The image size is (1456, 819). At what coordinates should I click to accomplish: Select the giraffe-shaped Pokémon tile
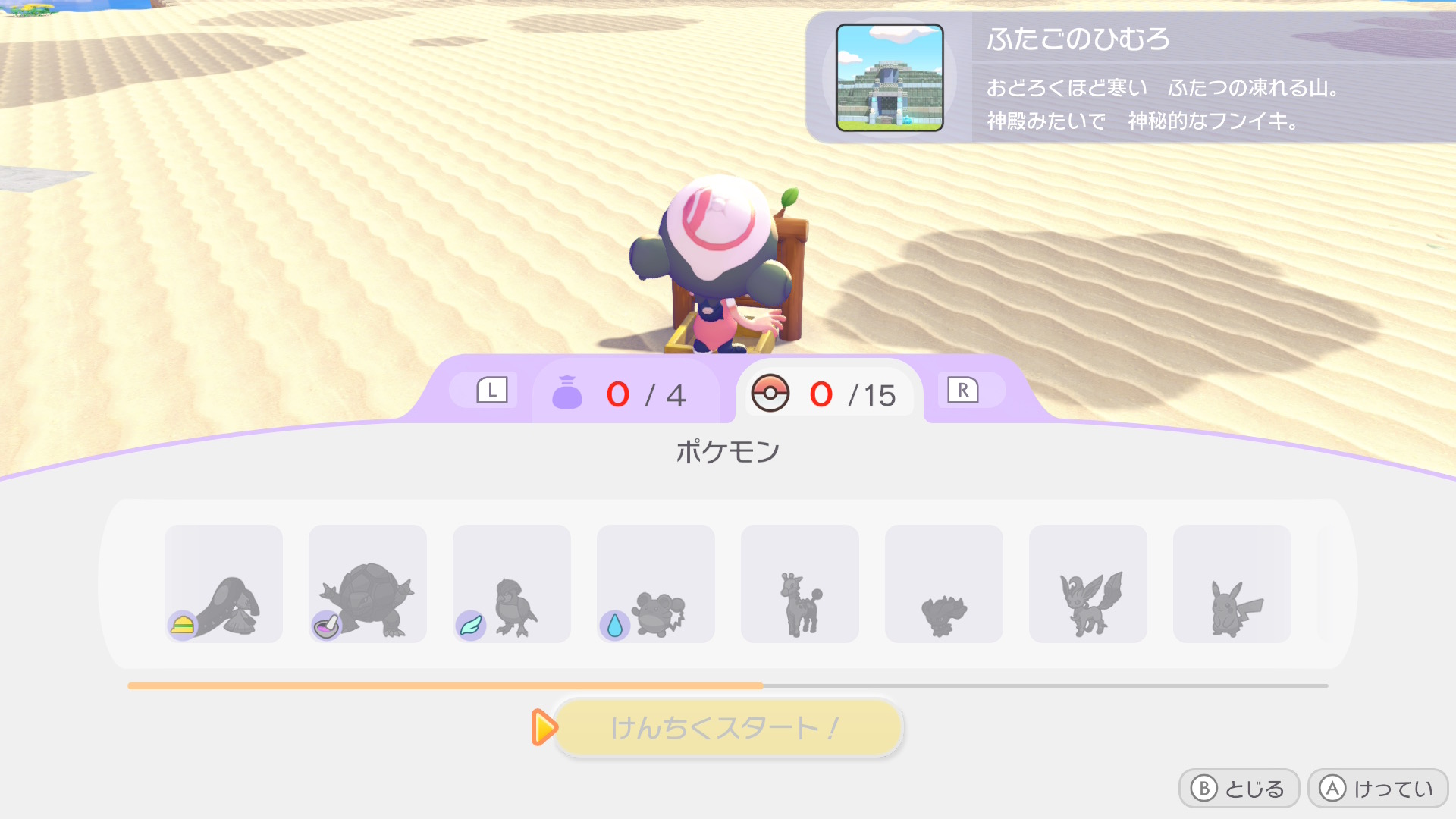[800, 584]
